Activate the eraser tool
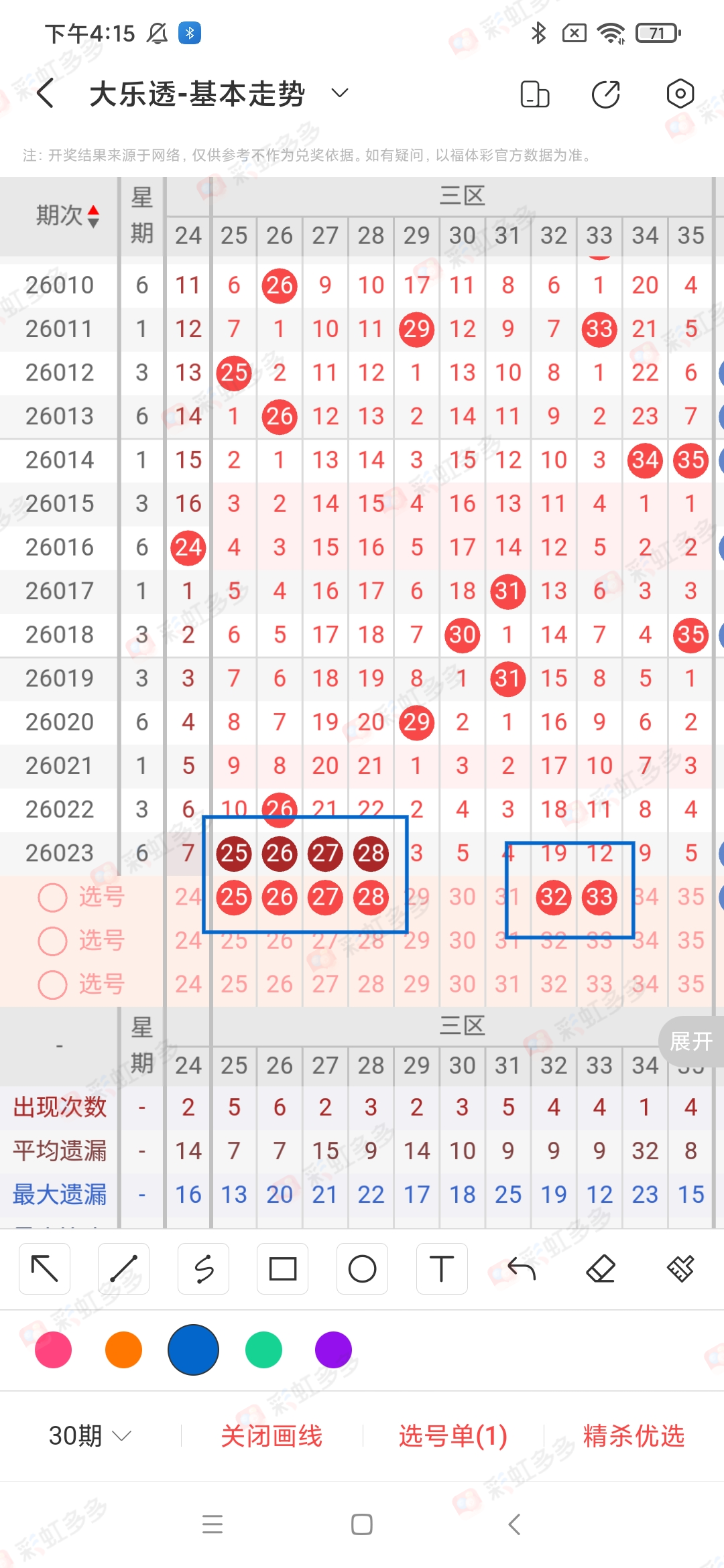Viewport: 724px width, 1568px height. pyautogui.click(x=602, y=1268)
